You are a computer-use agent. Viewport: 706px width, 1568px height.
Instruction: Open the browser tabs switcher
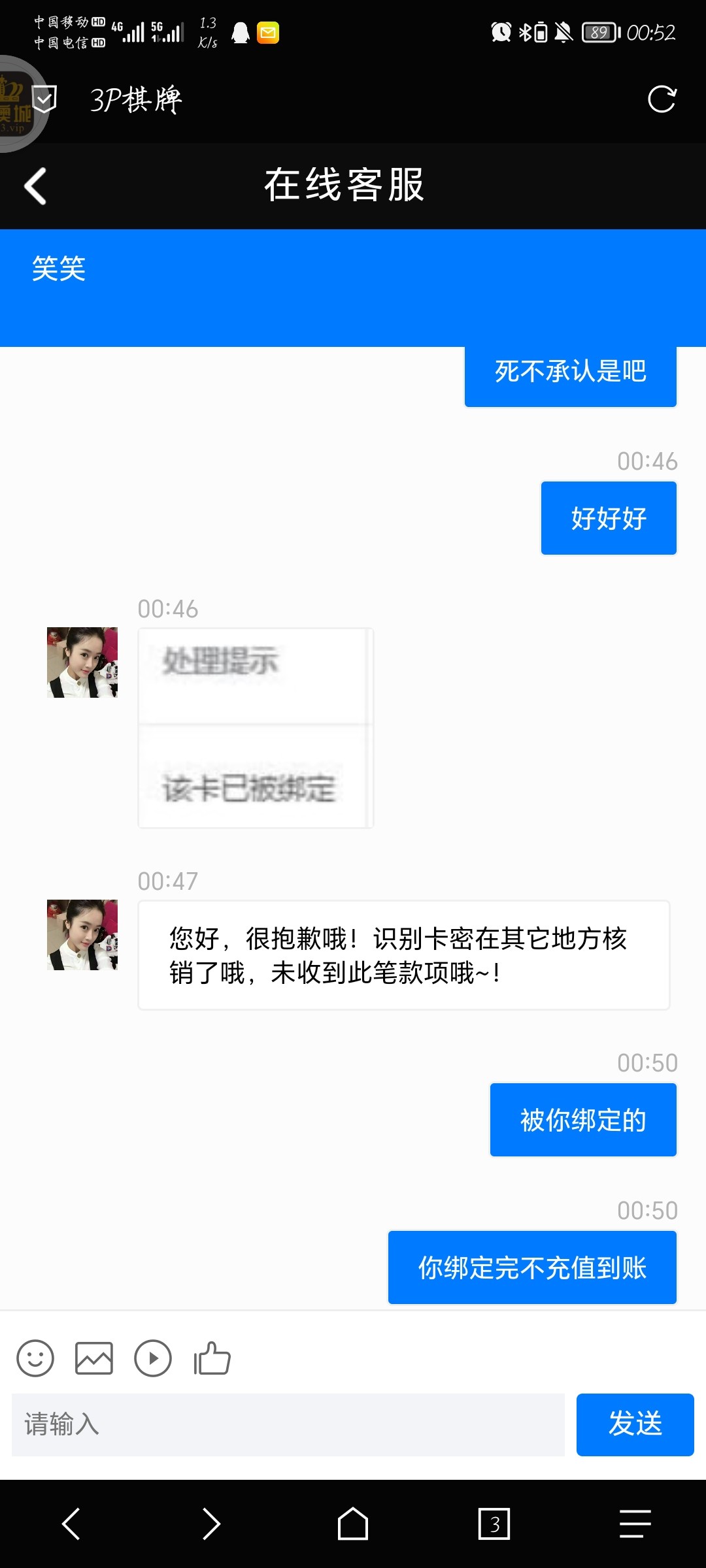[x=494, y=1524]
